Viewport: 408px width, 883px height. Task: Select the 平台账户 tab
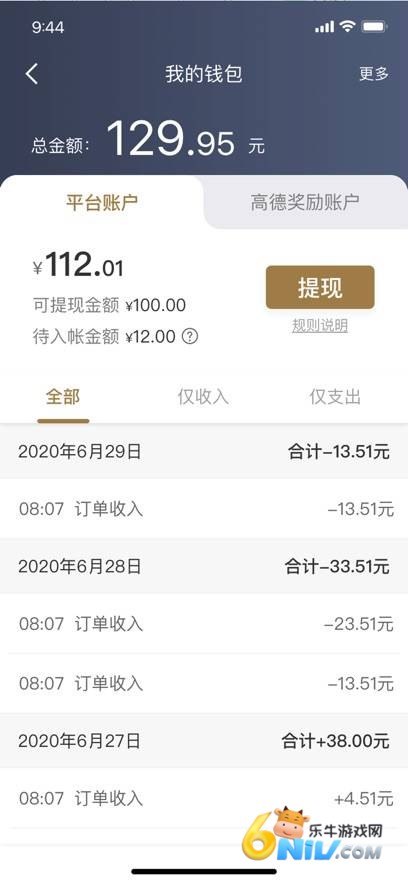click(102, 203)
